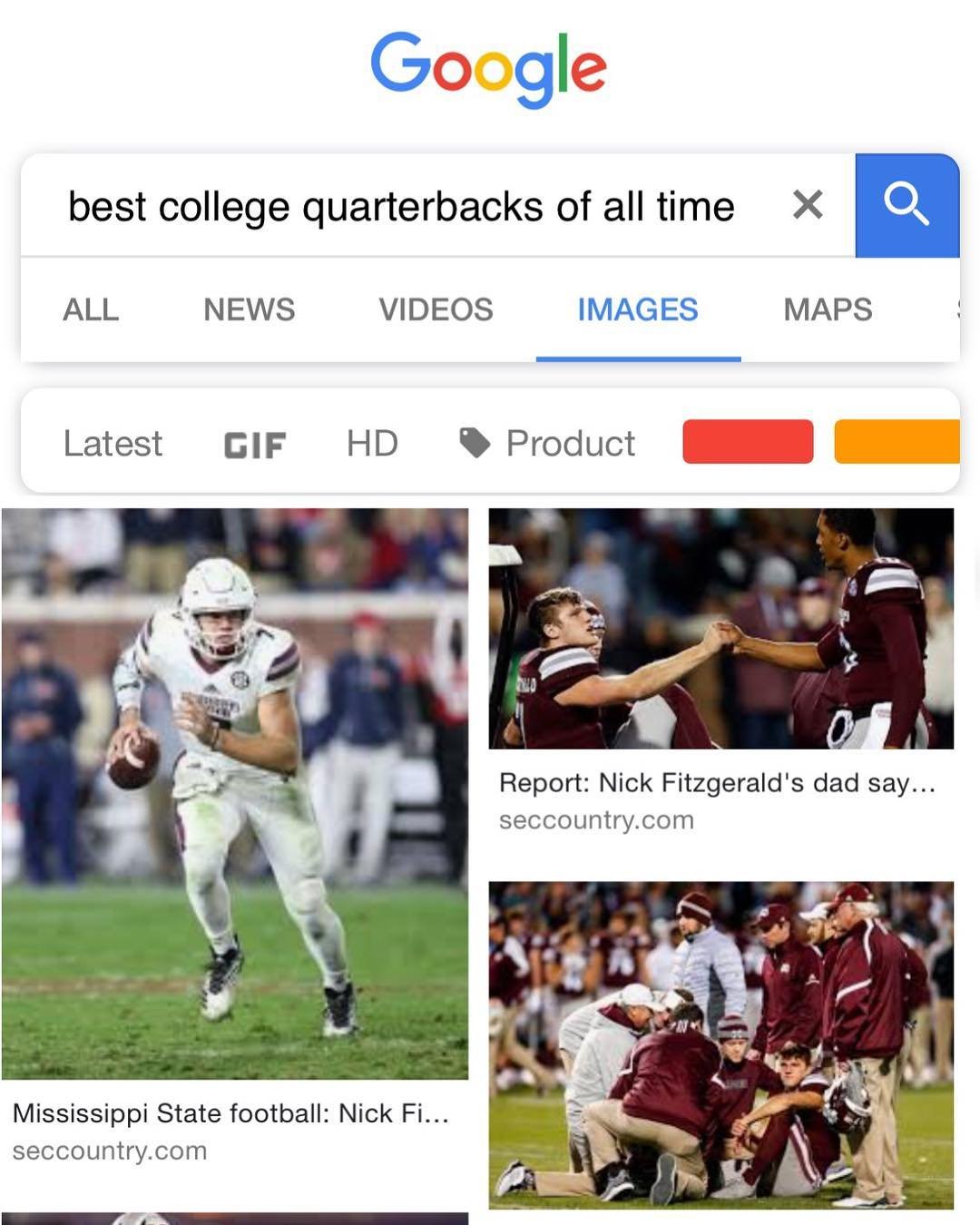Screen dimensions: 980x1225
Task: Apply the GIF filter
Action: tap(255, 445)
